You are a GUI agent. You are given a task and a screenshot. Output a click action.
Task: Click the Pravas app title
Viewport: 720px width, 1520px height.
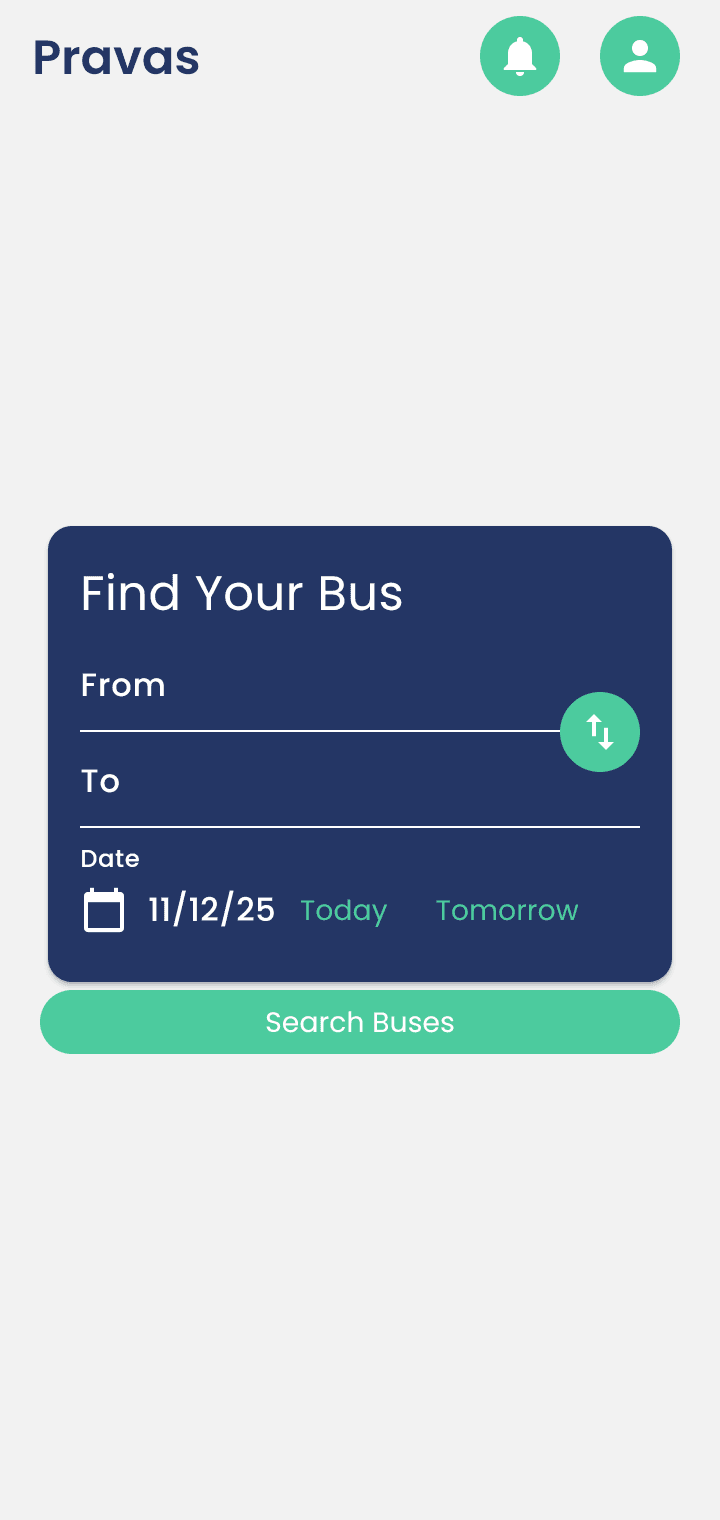tap(116, 57)
